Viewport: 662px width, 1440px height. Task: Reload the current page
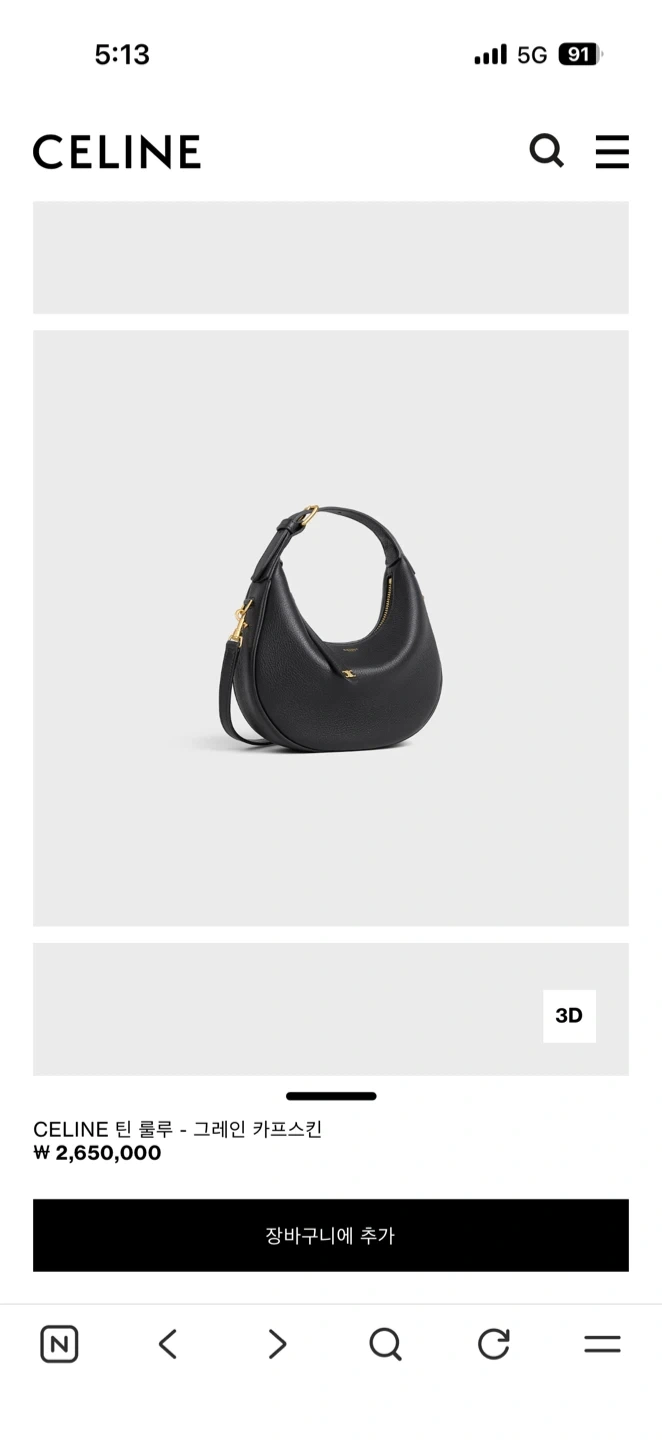493,1344
